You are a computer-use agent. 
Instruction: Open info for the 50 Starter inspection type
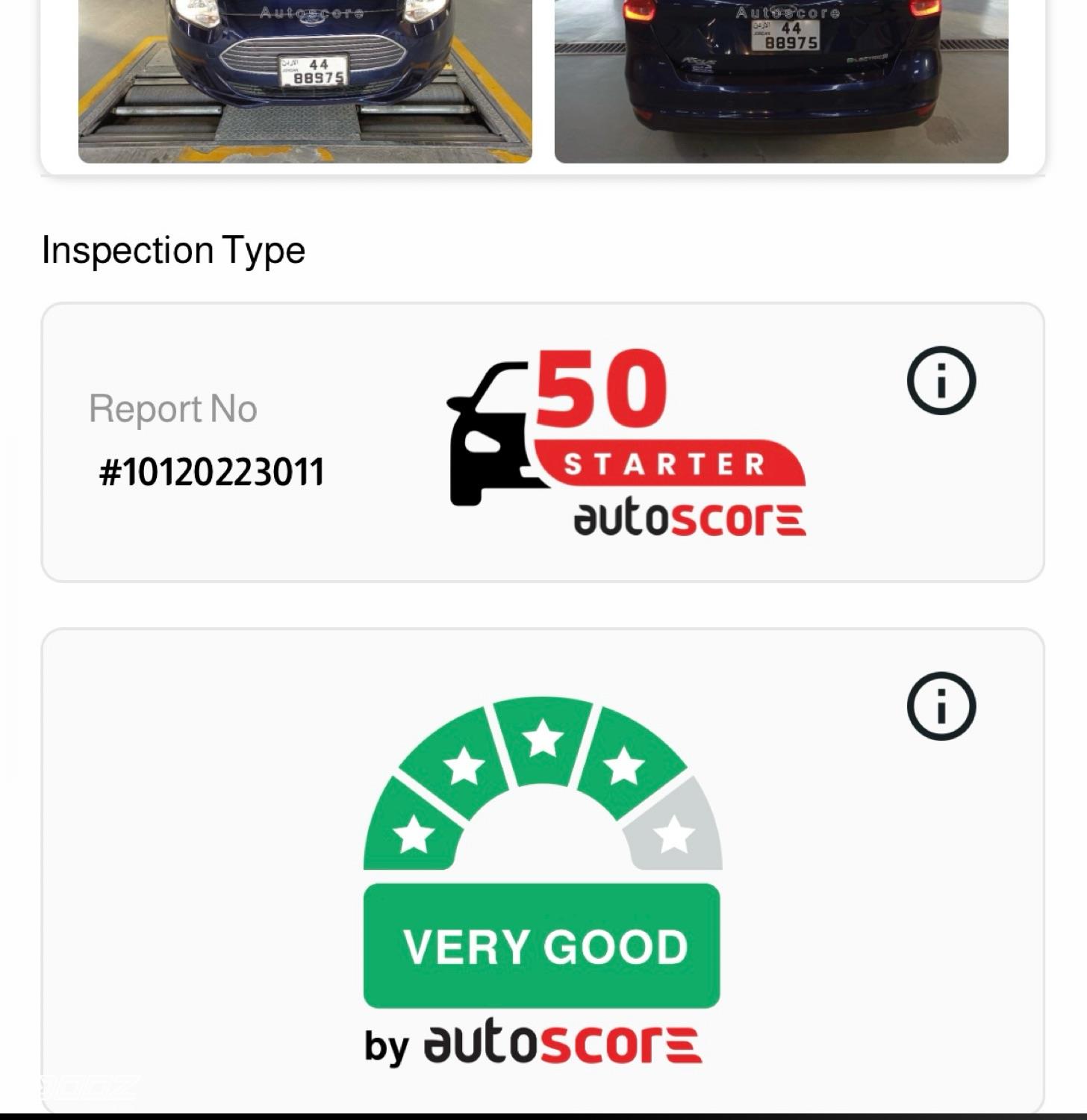click(941, 381)
